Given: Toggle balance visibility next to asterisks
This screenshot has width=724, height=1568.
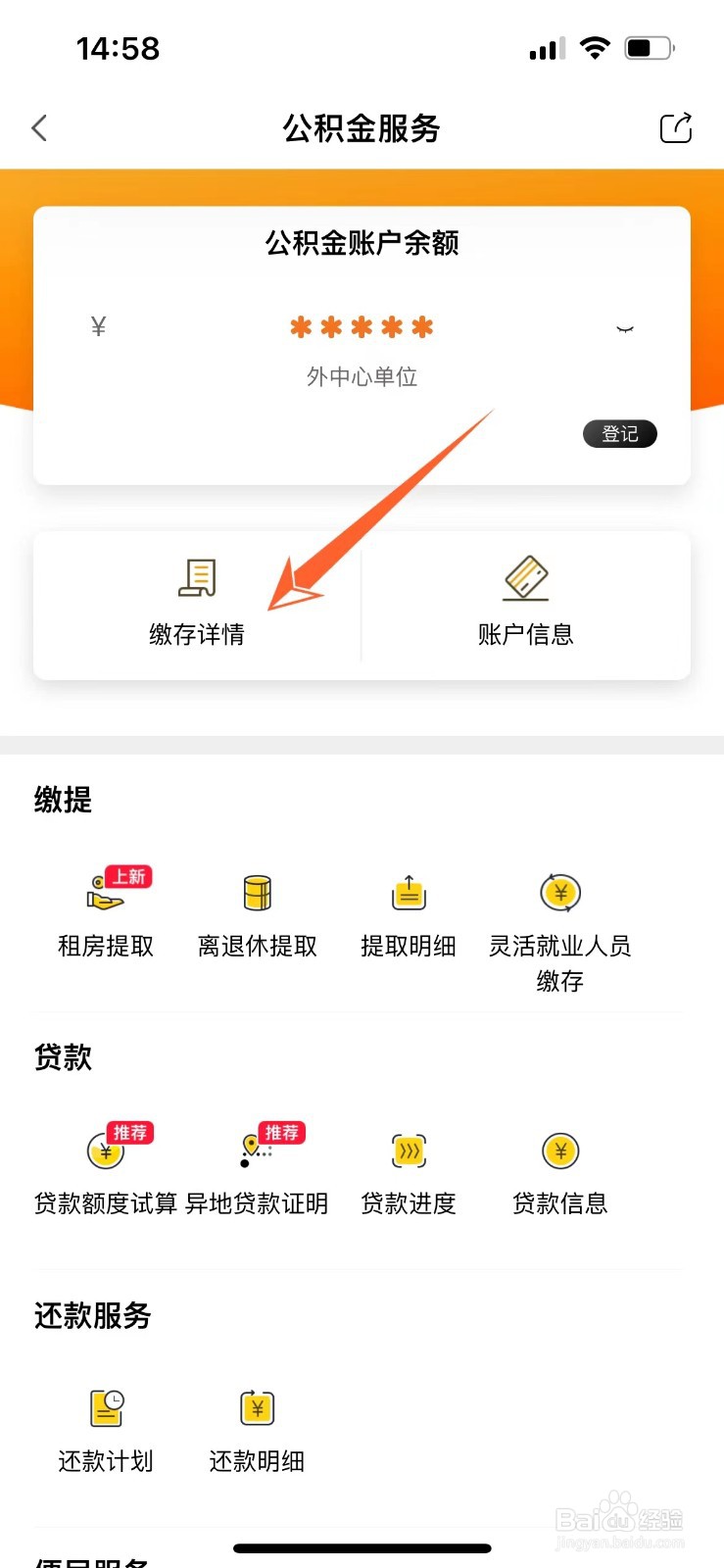Looking at the screenshot, I should [624, 327].
